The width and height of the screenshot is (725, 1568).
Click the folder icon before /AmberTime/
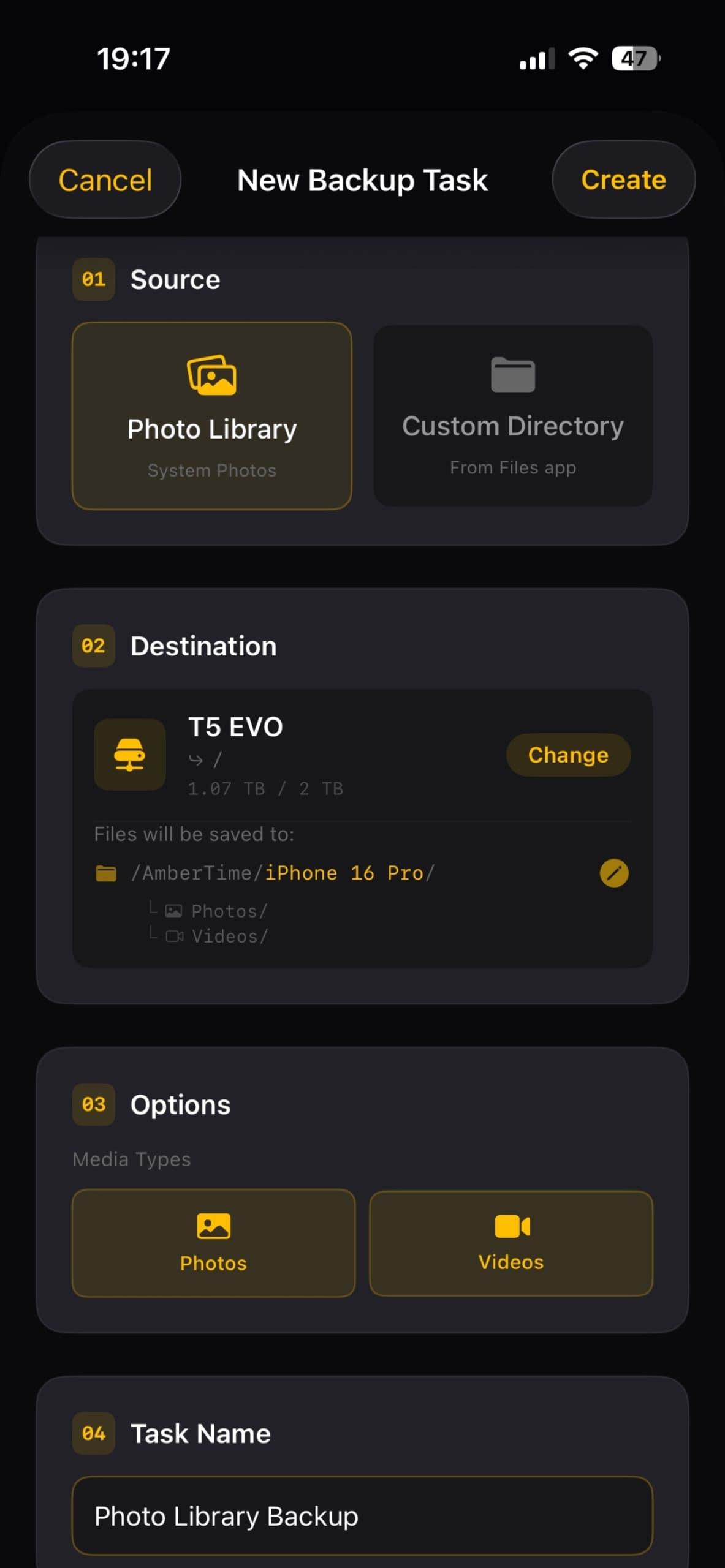[x=107, y=872]
